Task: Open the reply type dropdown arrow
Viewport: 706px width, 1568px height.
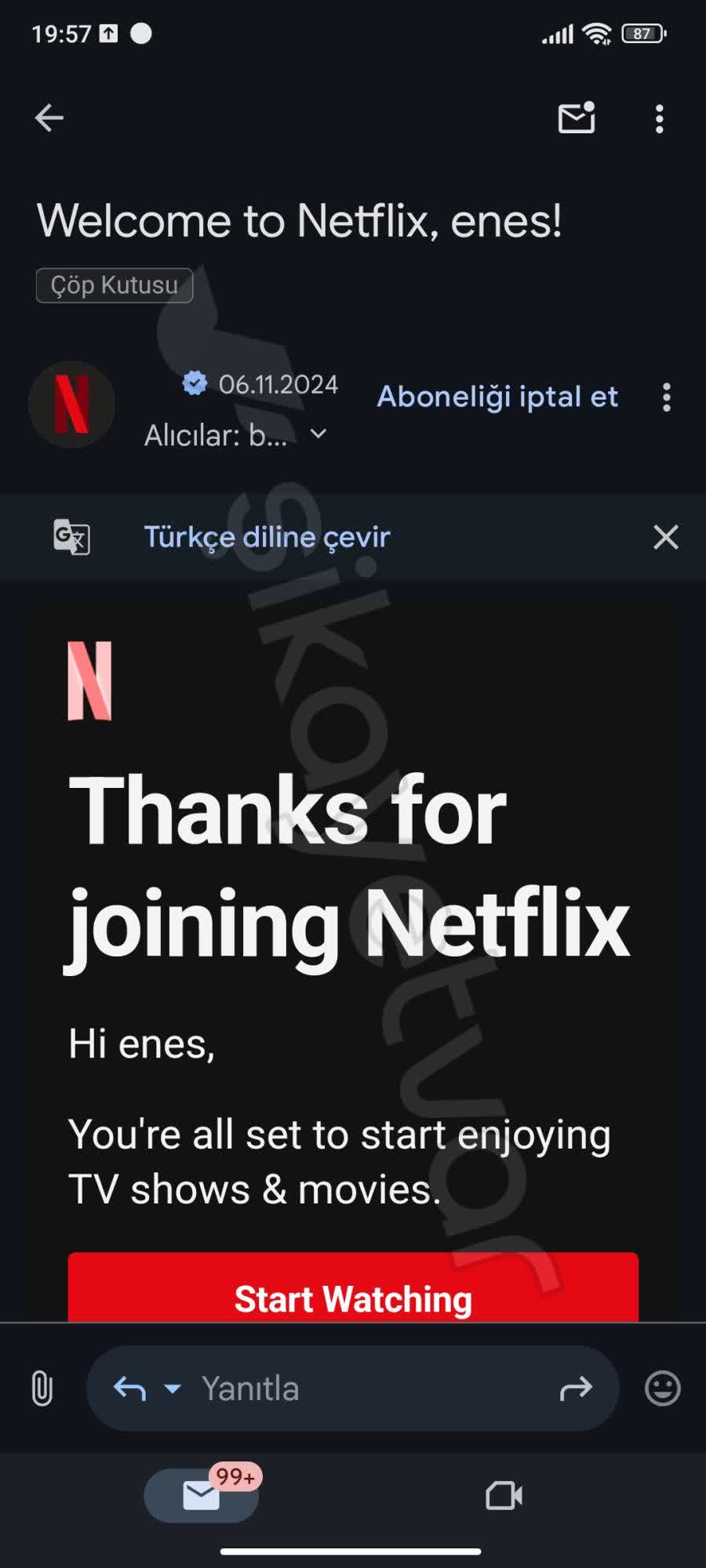Action: coord(173,1388)
